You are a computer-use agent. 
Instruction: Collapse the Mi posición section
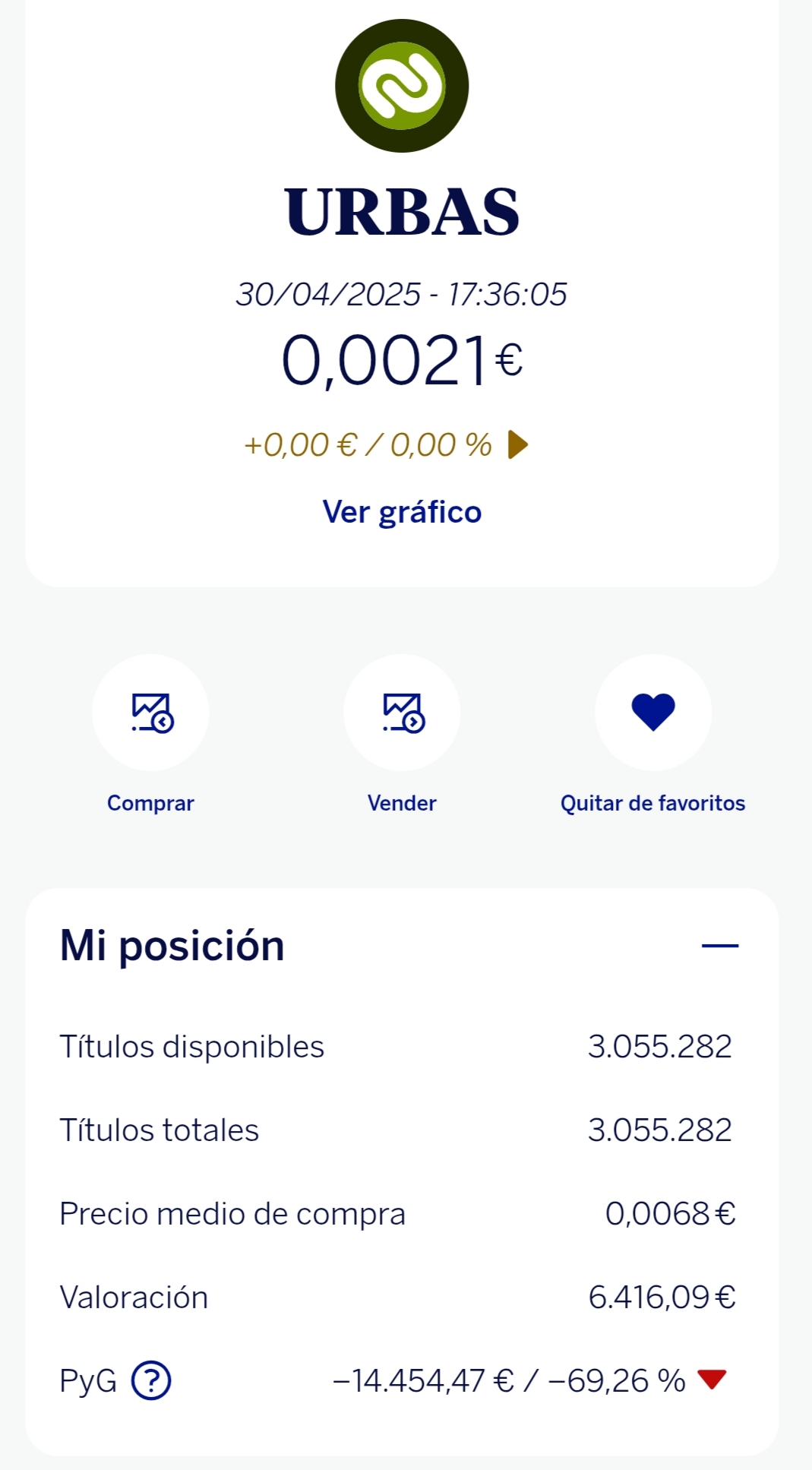(x=719, y=946)
